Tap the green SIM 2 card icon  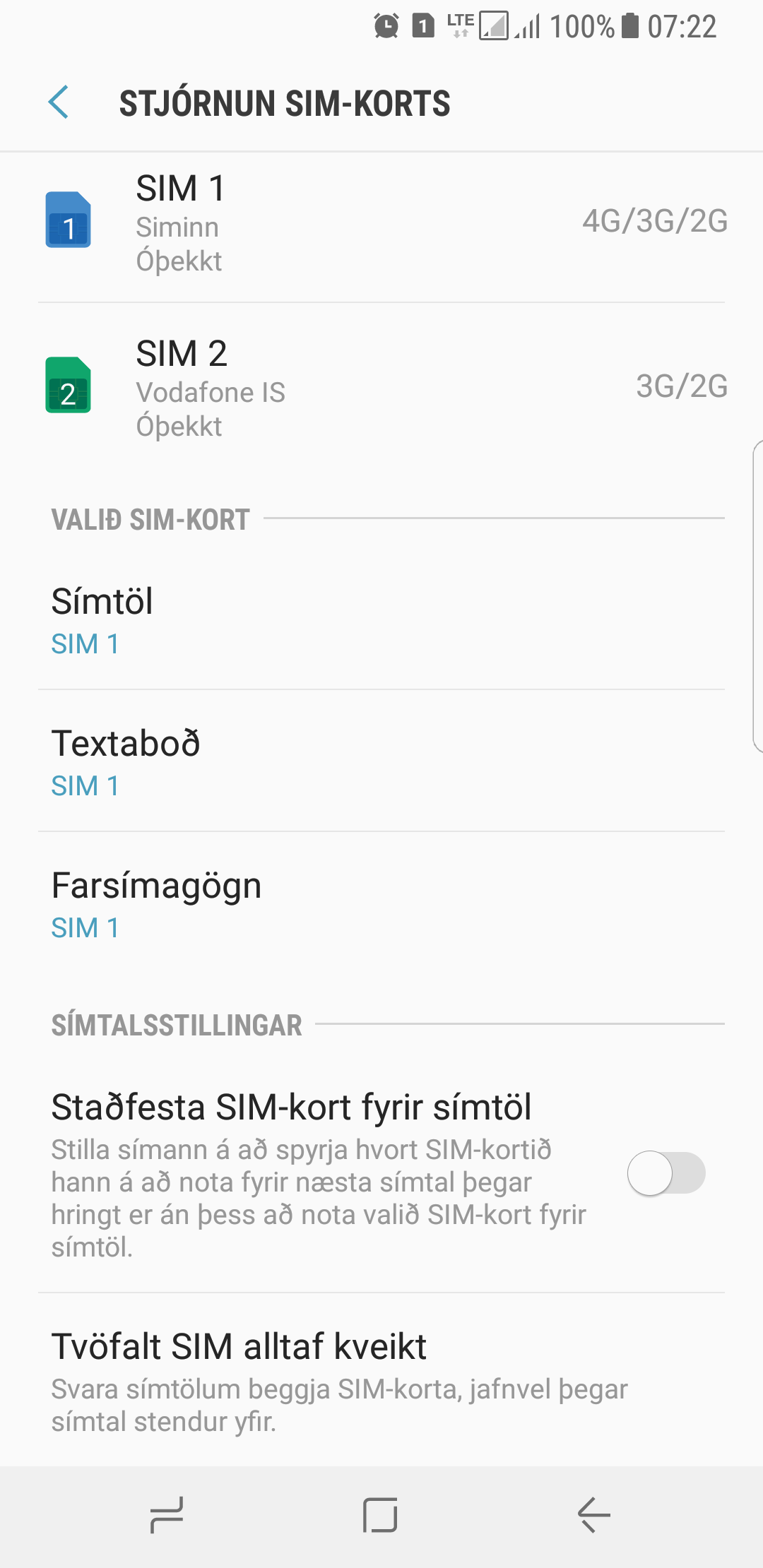click(x=68, y=387)
